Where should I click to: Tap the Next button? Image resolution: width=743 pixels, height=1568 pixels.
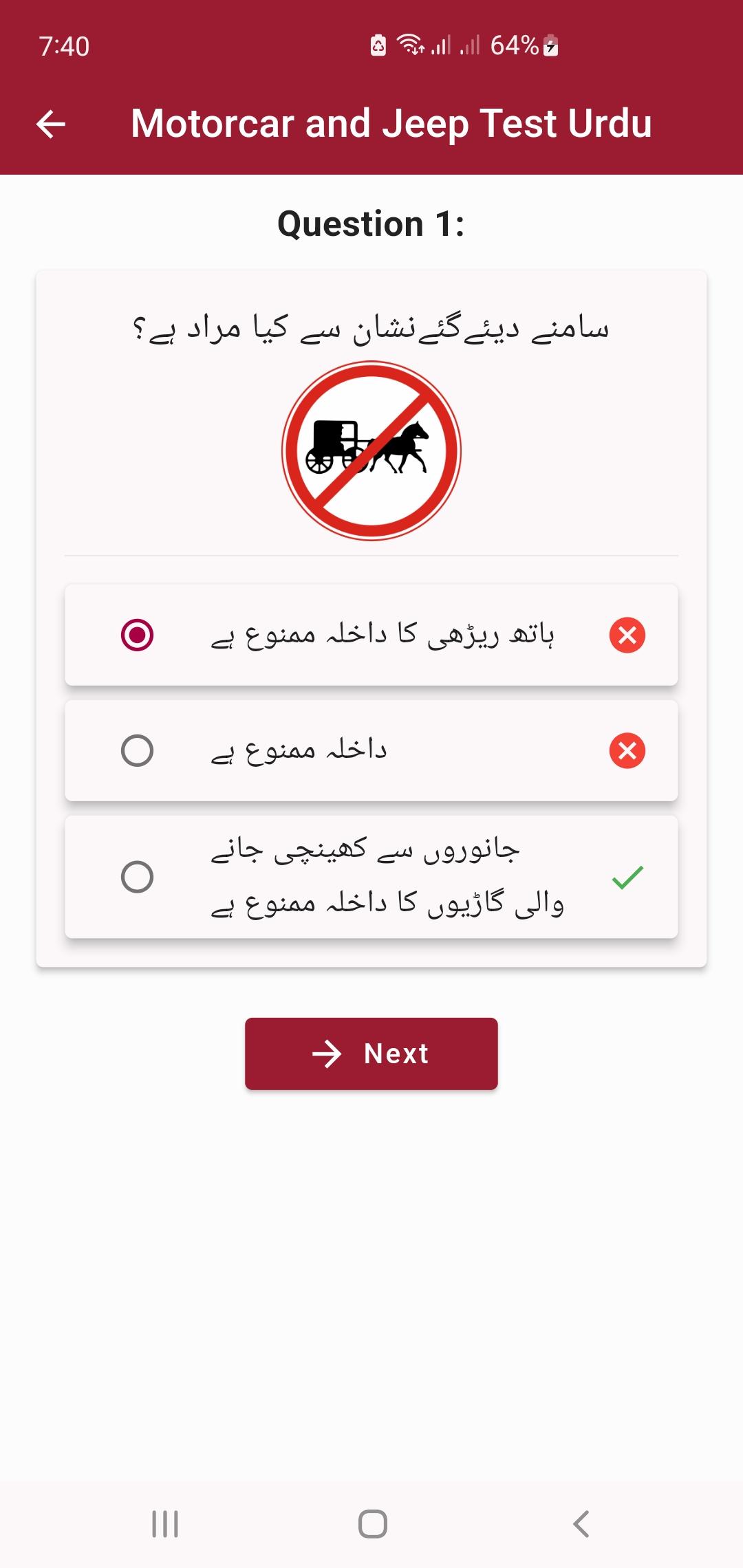click(x=371, y=1054)
